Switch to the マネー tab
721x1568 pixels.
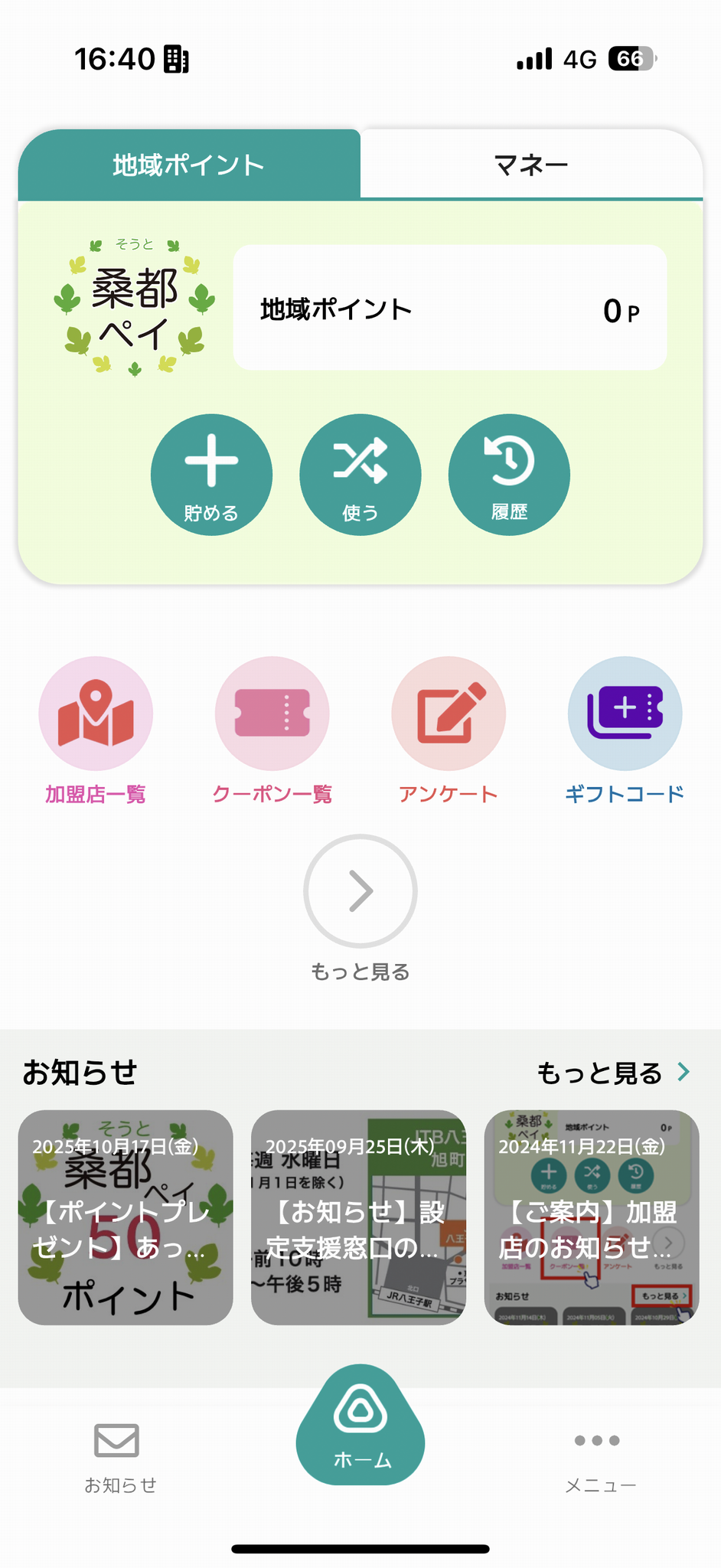tap(531, 165)
